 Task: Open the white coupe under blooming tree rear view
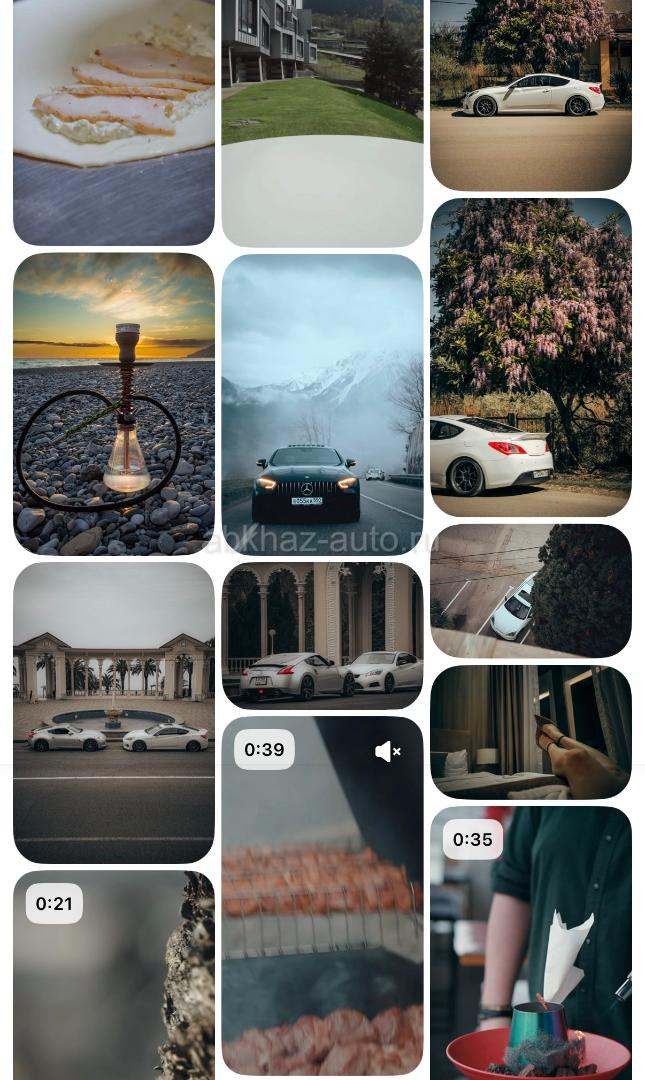(531, 357)
